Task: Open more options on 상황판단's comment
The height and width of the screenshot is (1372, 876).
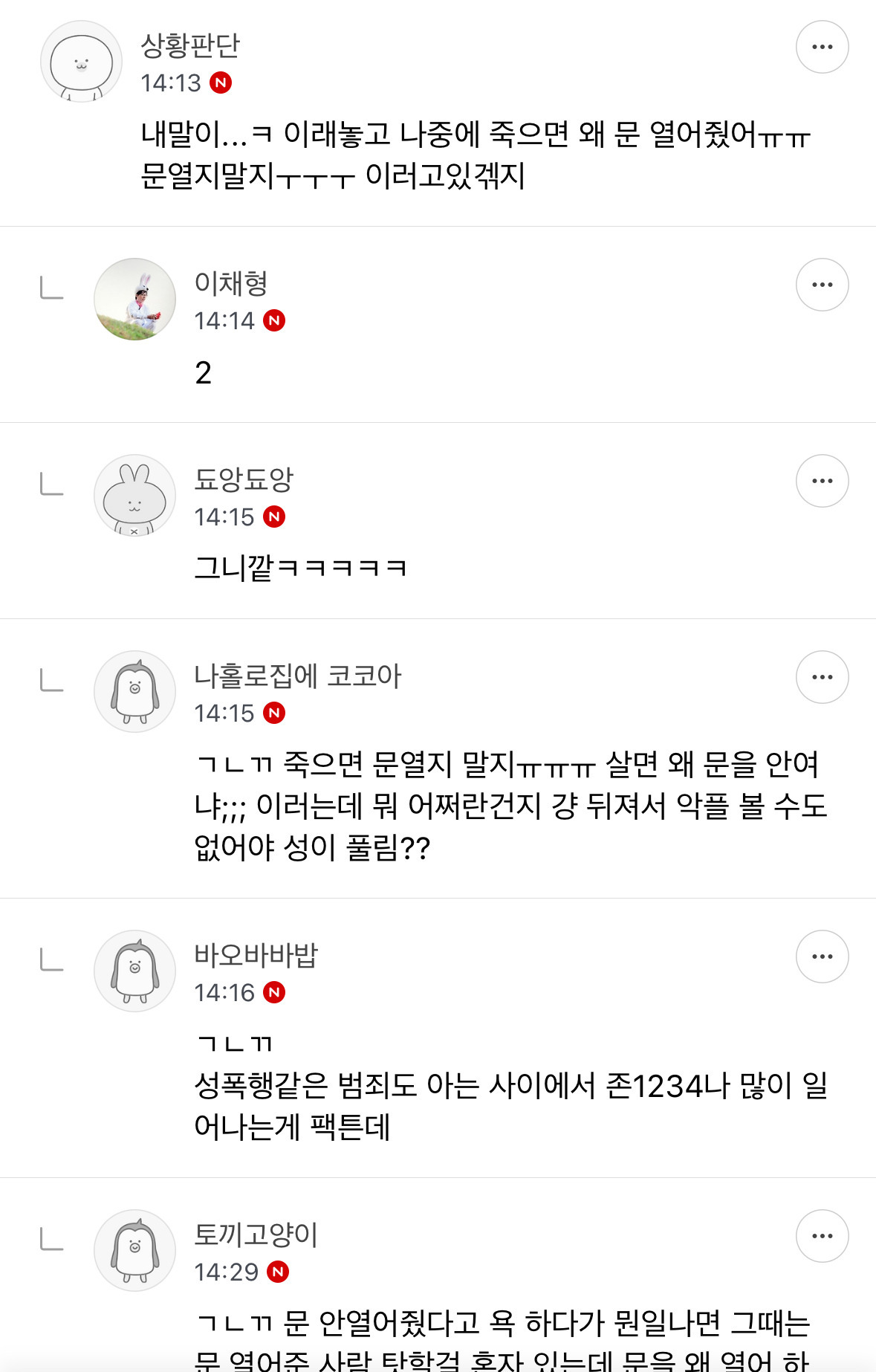Action: tap(822, 47)
